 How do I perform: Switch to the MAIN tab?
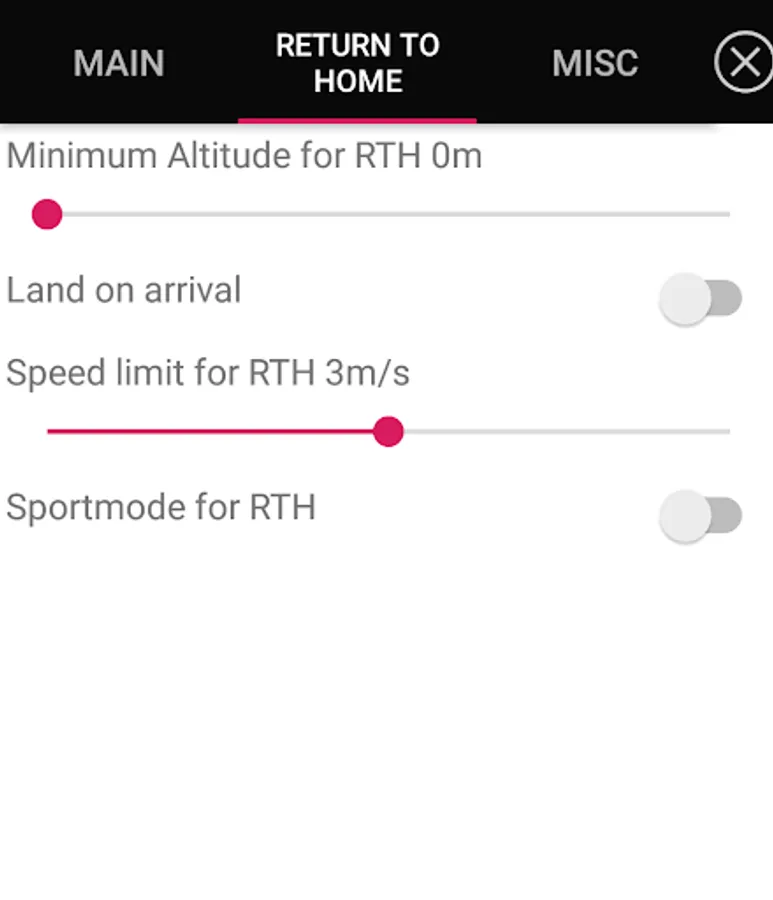118,63
